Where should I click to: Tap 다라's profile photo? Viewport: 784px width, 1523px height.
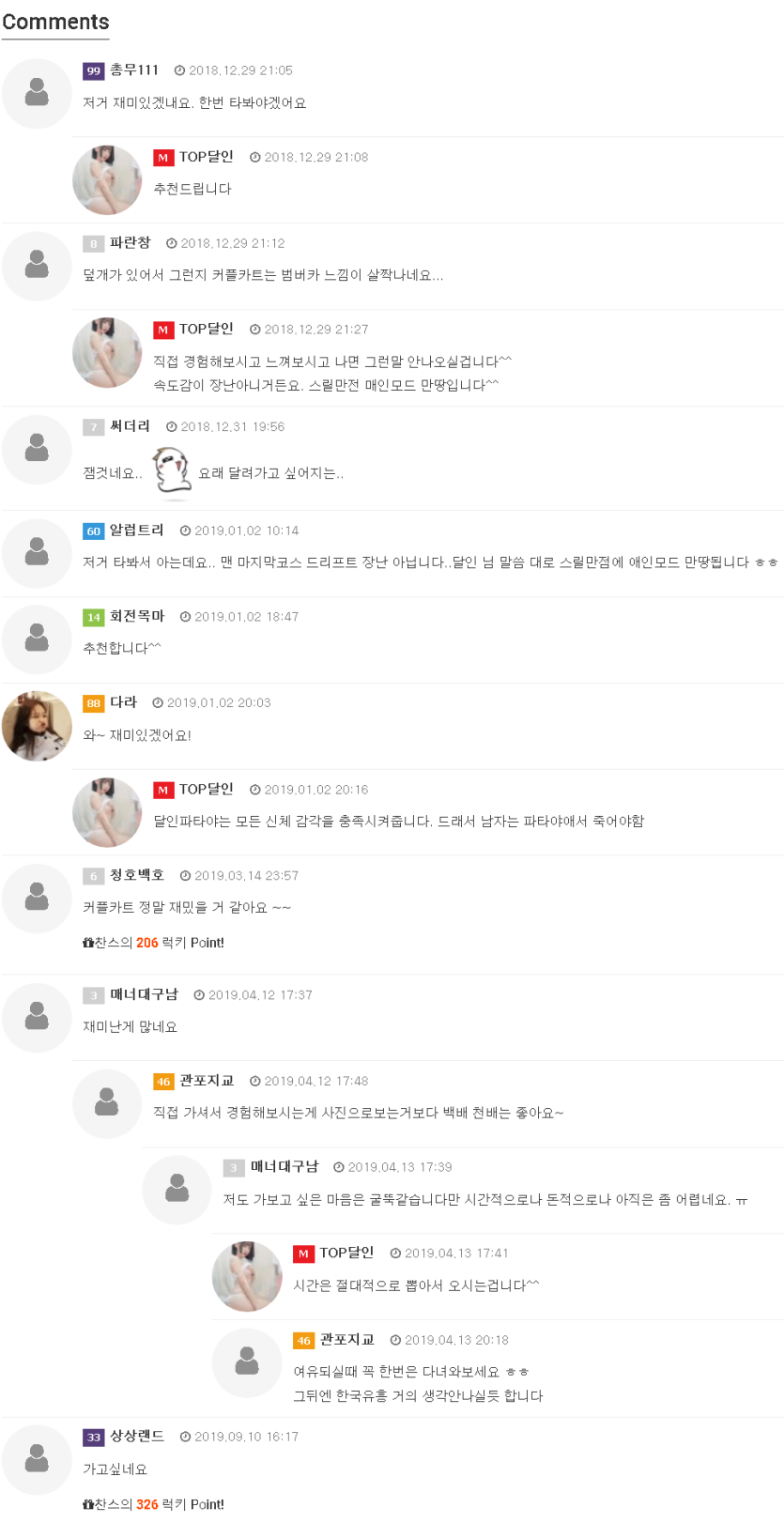[x=37, y=726]
